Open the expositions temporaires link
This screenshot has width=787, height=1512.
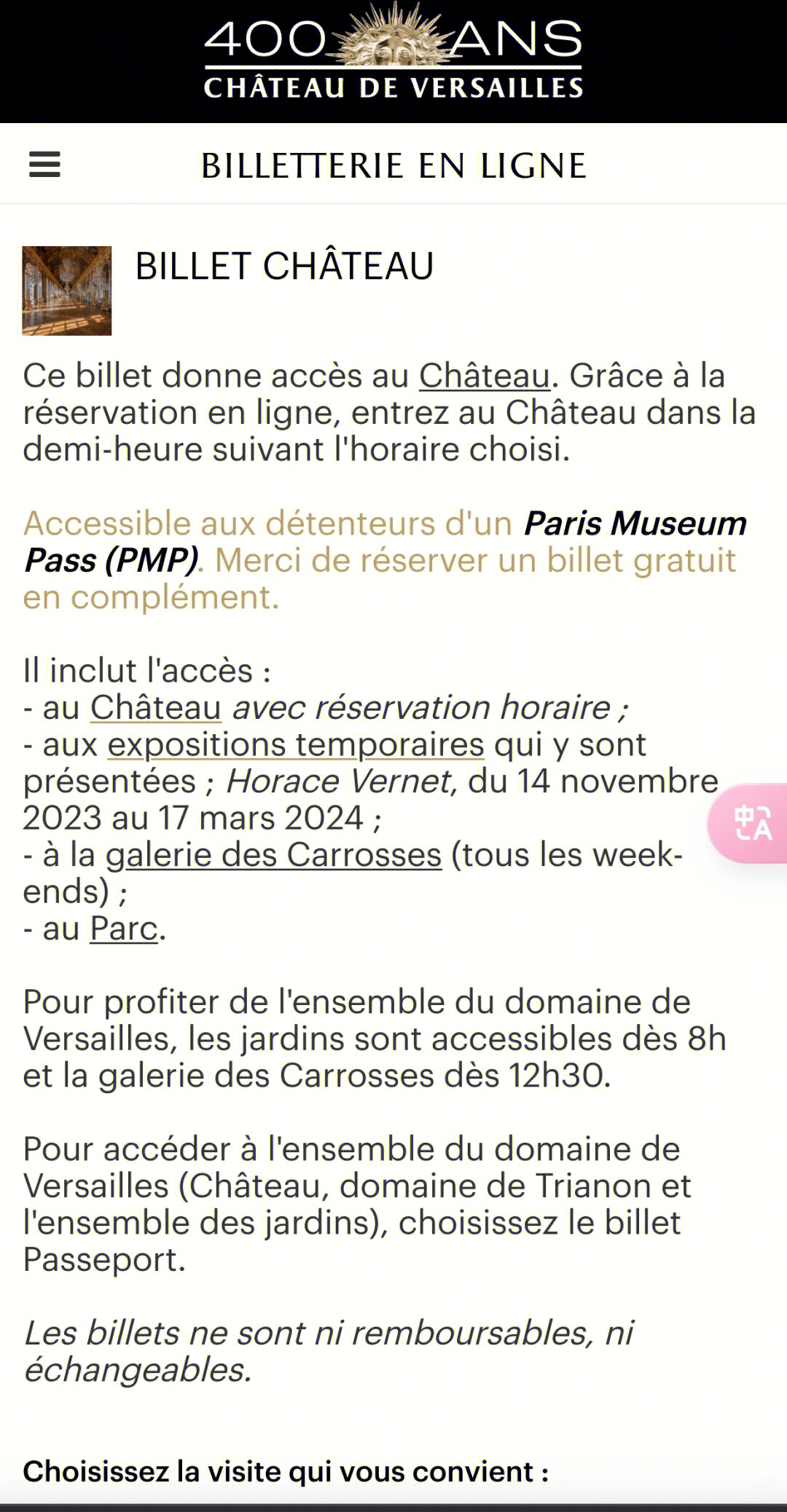[296, 744]
